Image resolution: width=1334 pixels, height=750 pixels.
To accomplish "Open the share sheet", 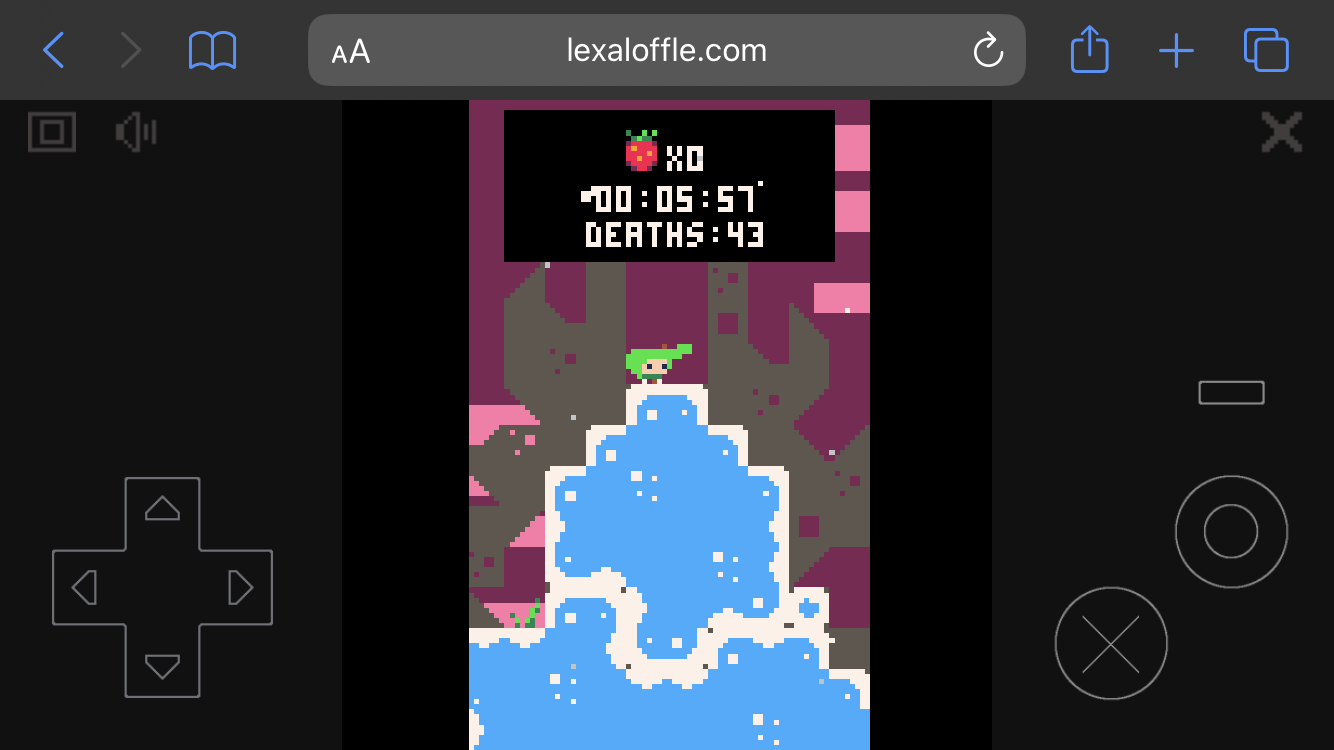I will tap(1089, 50).
